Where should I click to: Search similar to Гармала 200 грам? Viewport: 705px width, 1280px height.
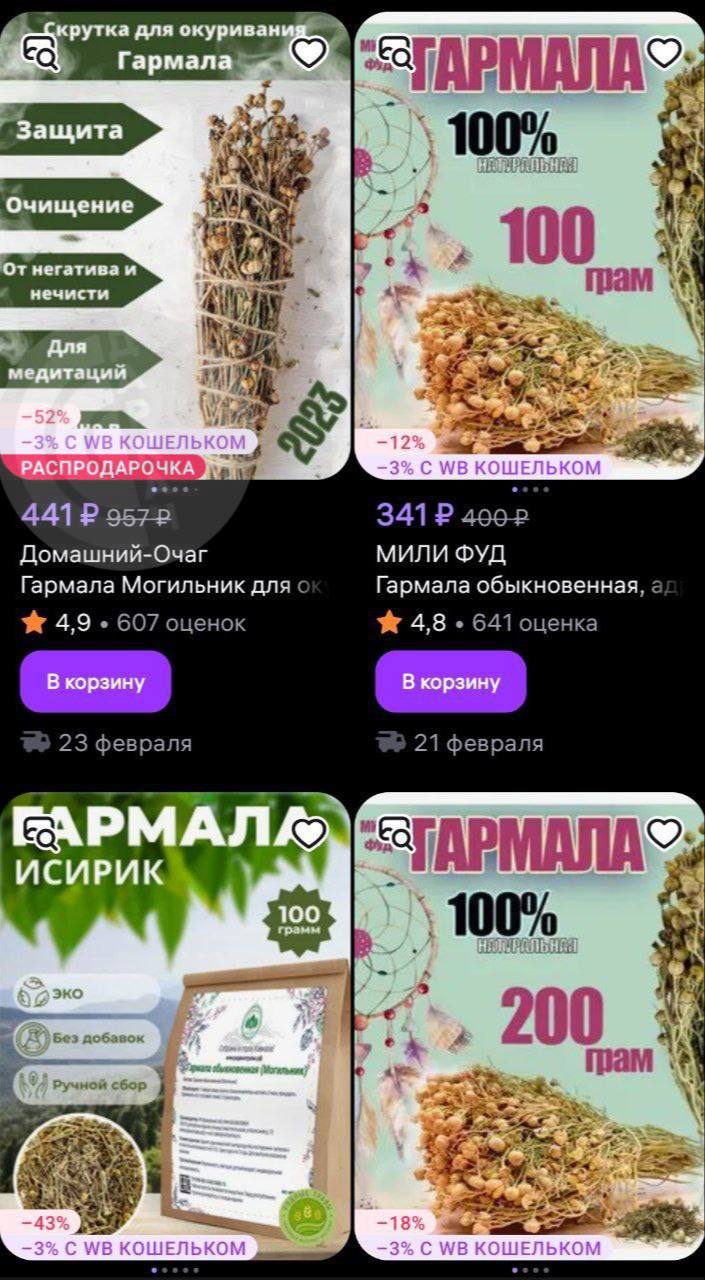pyautogui.click(x=397, y=832)
